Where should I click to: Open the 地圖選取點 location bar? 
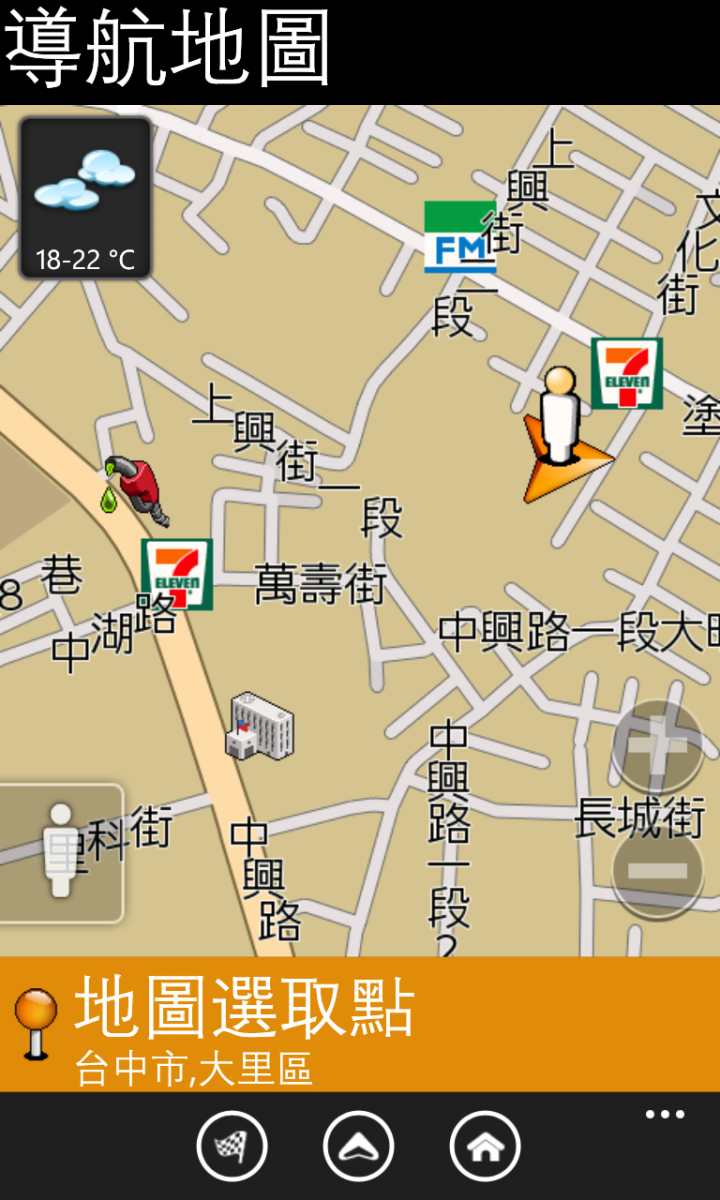pos(360,1024)
